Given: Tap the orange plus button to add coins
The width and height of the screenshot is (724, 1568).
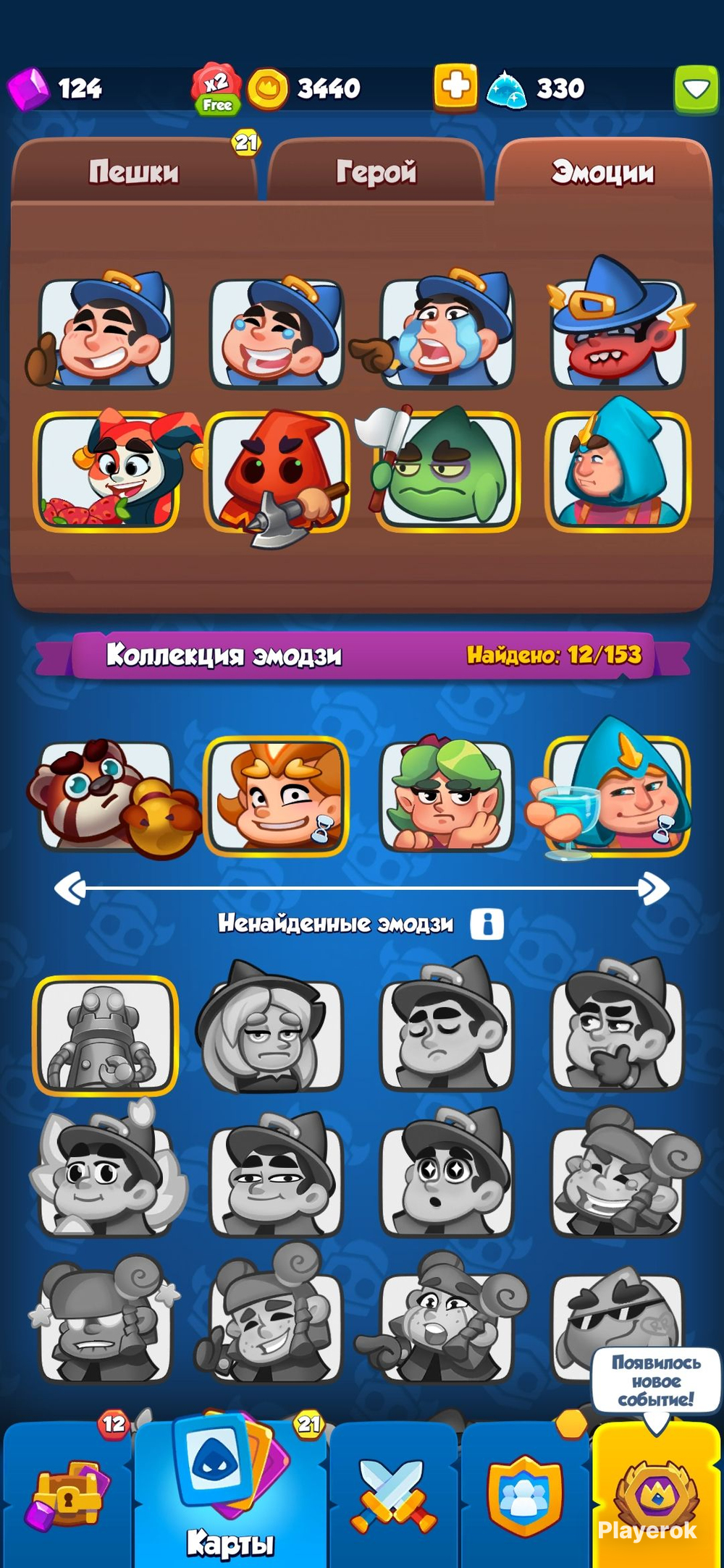Looking at the screenshot, I should (x=455, y=88).
